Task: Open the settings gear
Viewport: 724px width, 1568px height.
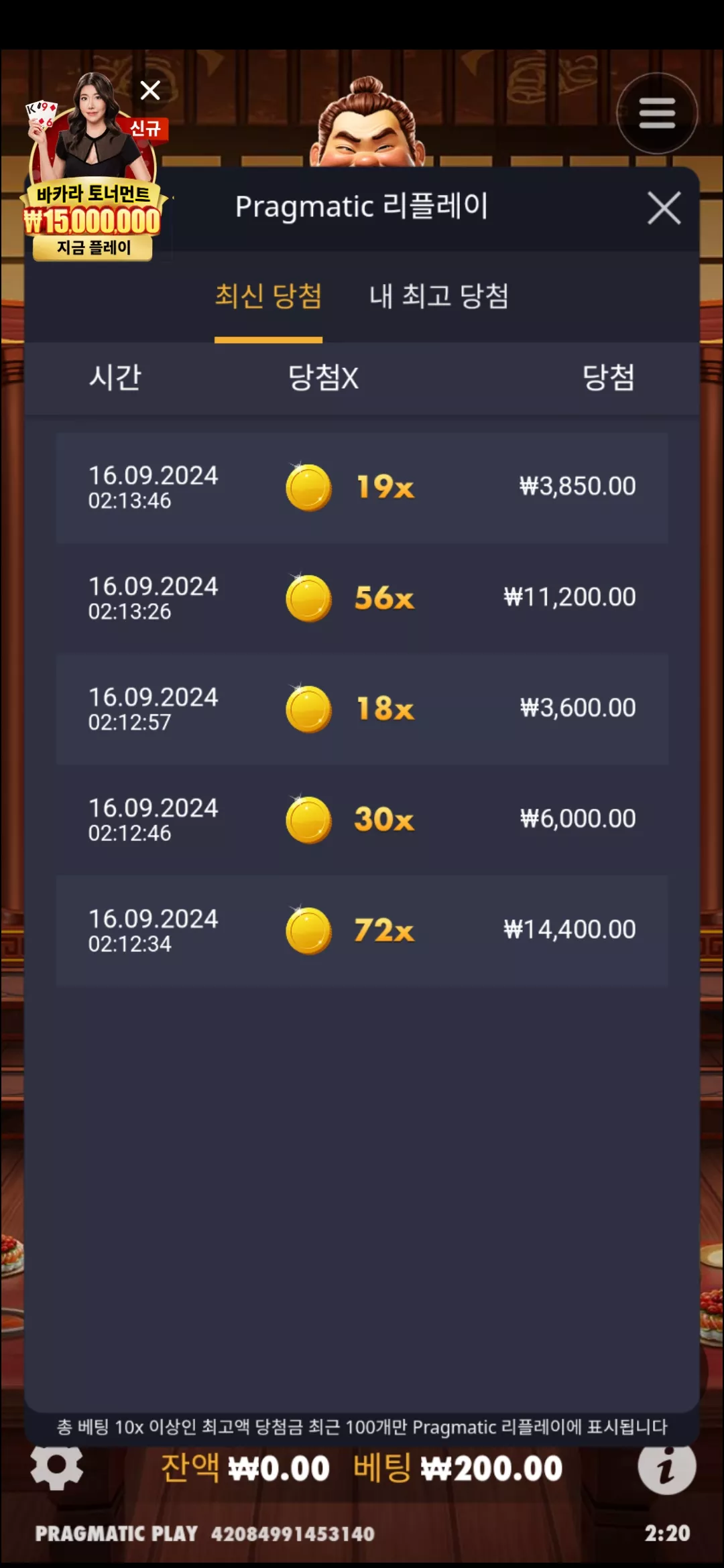Action: (57, 1466)
